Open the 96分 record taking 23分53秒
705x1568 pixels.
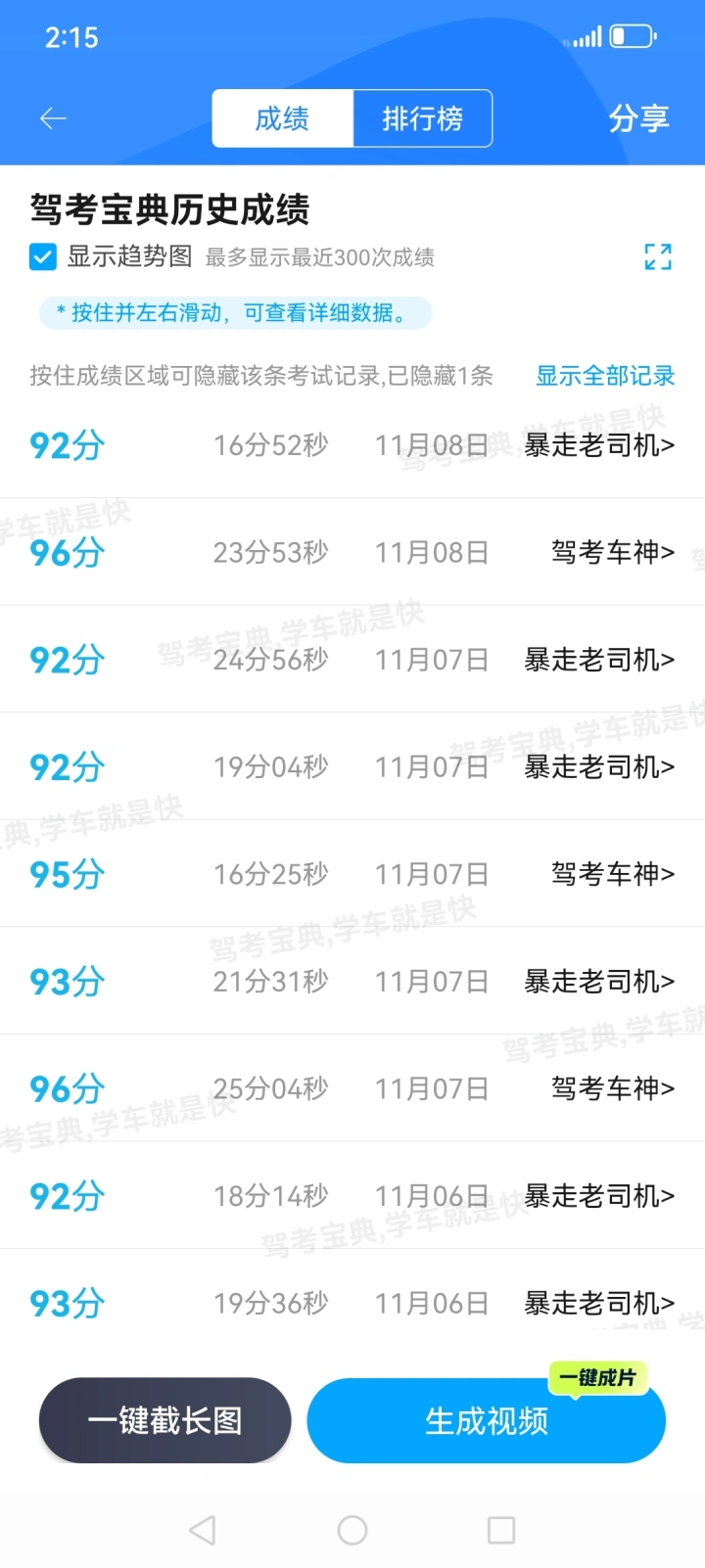point(352,553)
